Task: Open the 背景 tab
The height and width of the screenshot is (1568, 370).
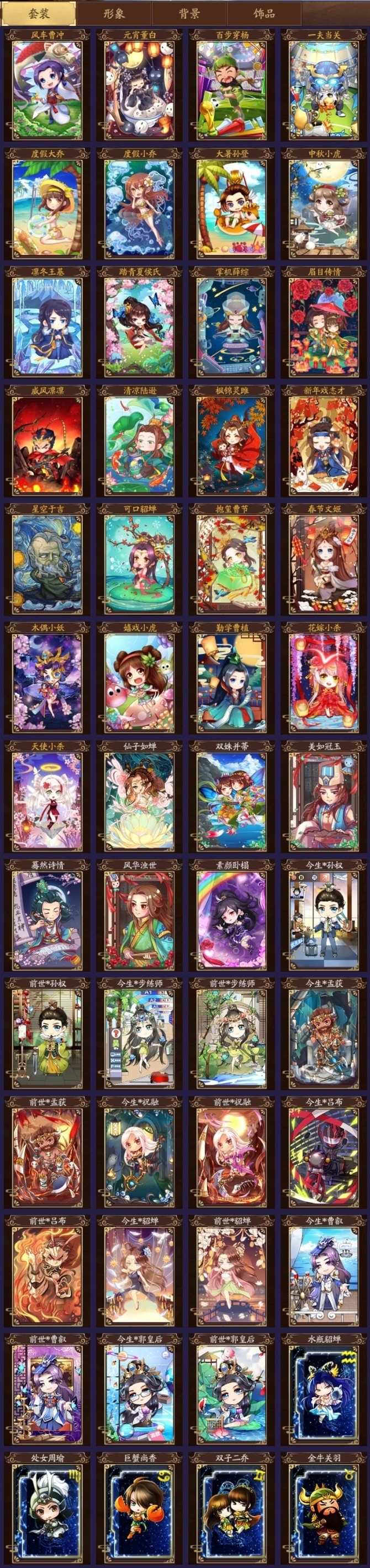Action: tap(189, 13)
